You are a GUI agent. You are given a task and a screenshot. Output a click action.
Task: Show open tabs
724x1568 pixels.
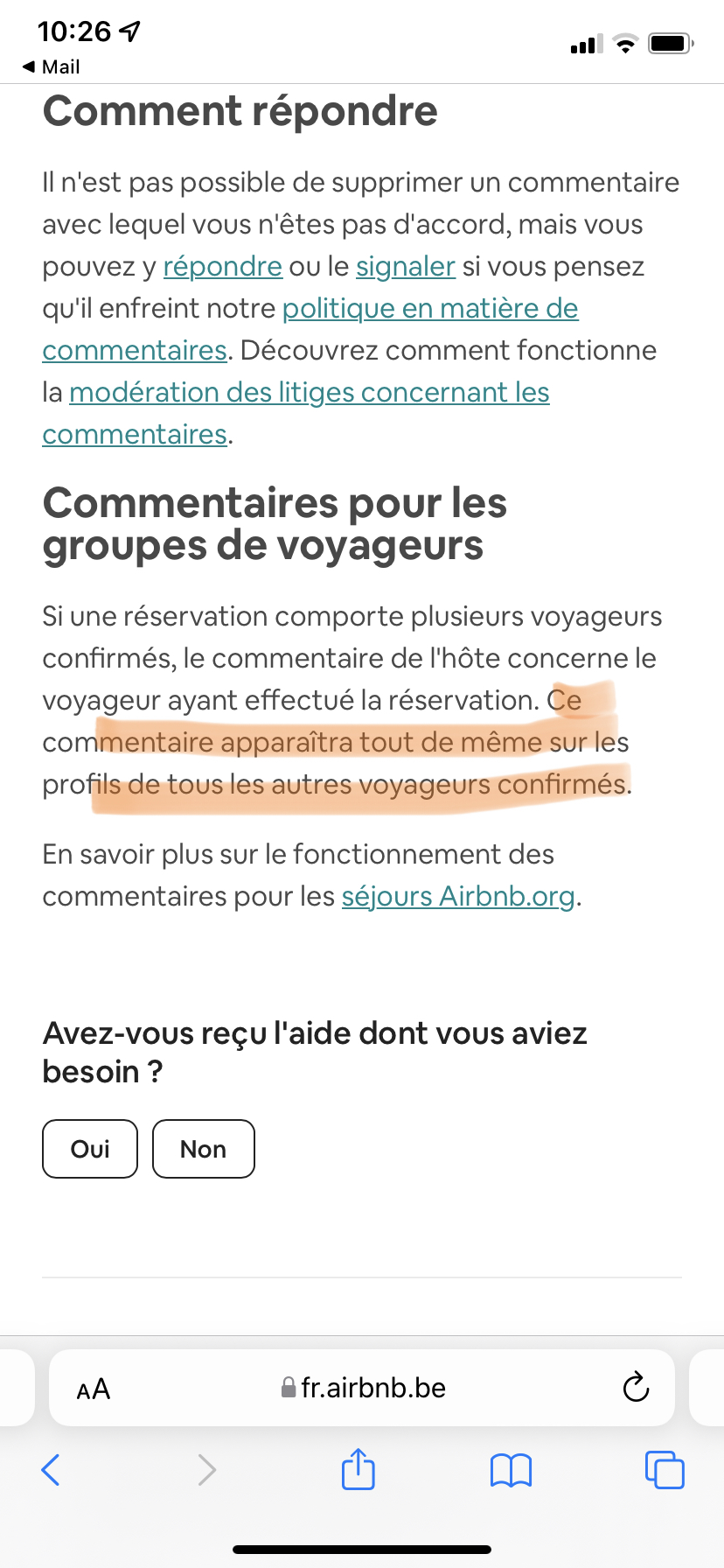664,1470
